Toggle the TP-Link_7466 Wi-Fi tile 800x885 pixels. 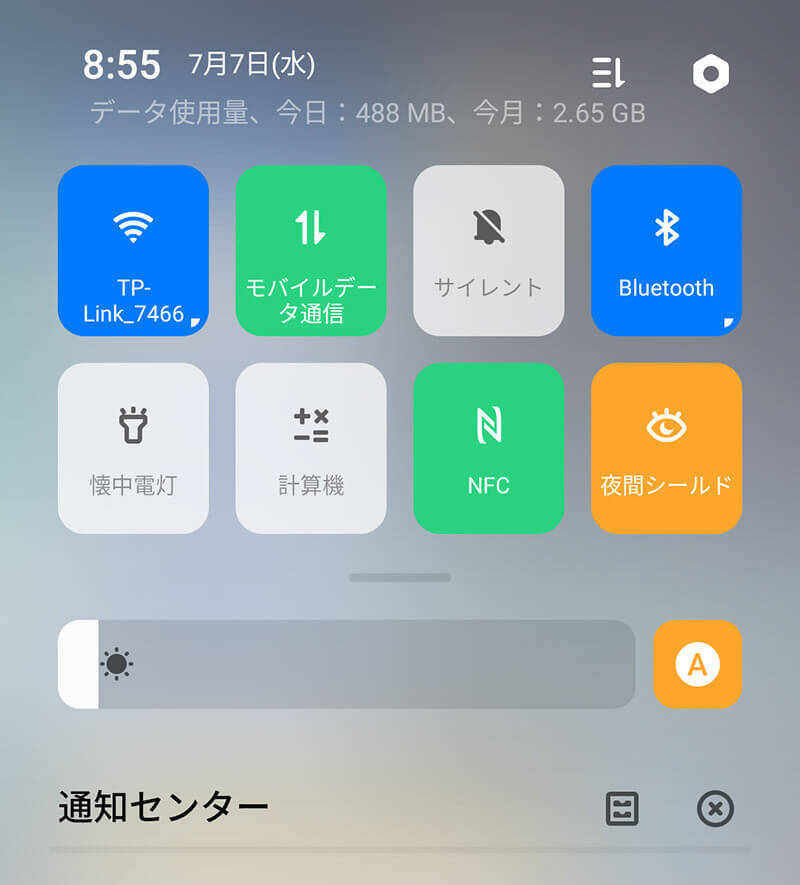(x=133, y=250)
